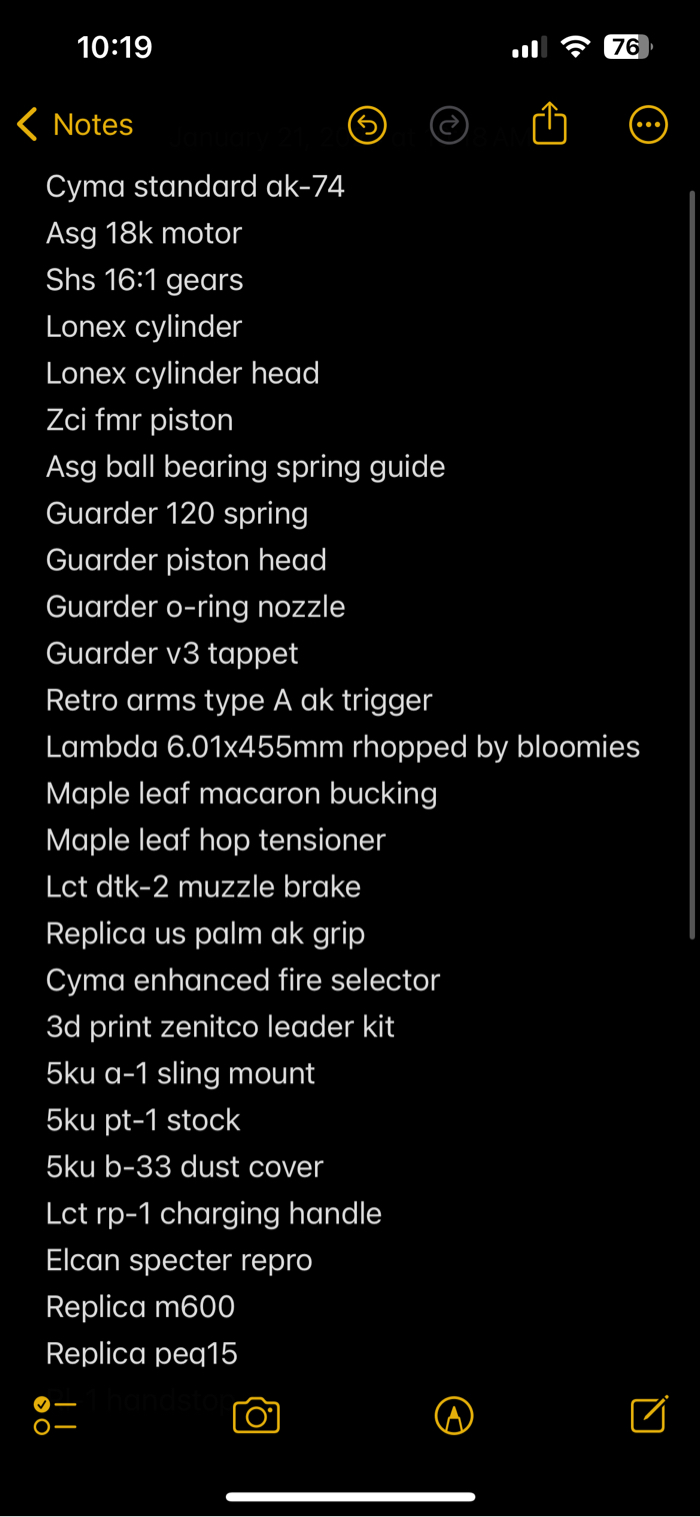Open the camera attachment option
Viewport: 700px width, 1517px height.
[256, 1416]
